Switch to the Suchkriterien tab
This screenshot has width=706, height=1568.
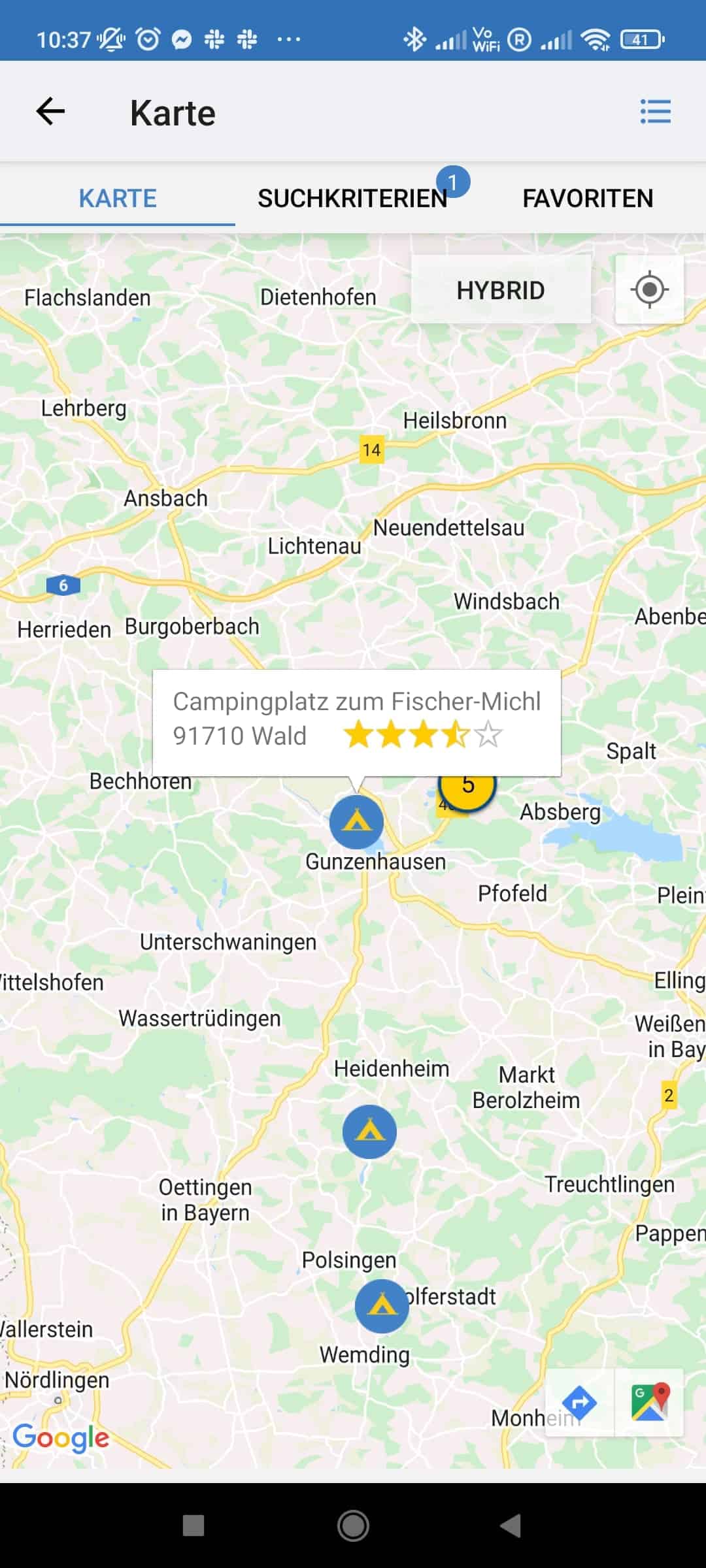(x=353, y=198)
